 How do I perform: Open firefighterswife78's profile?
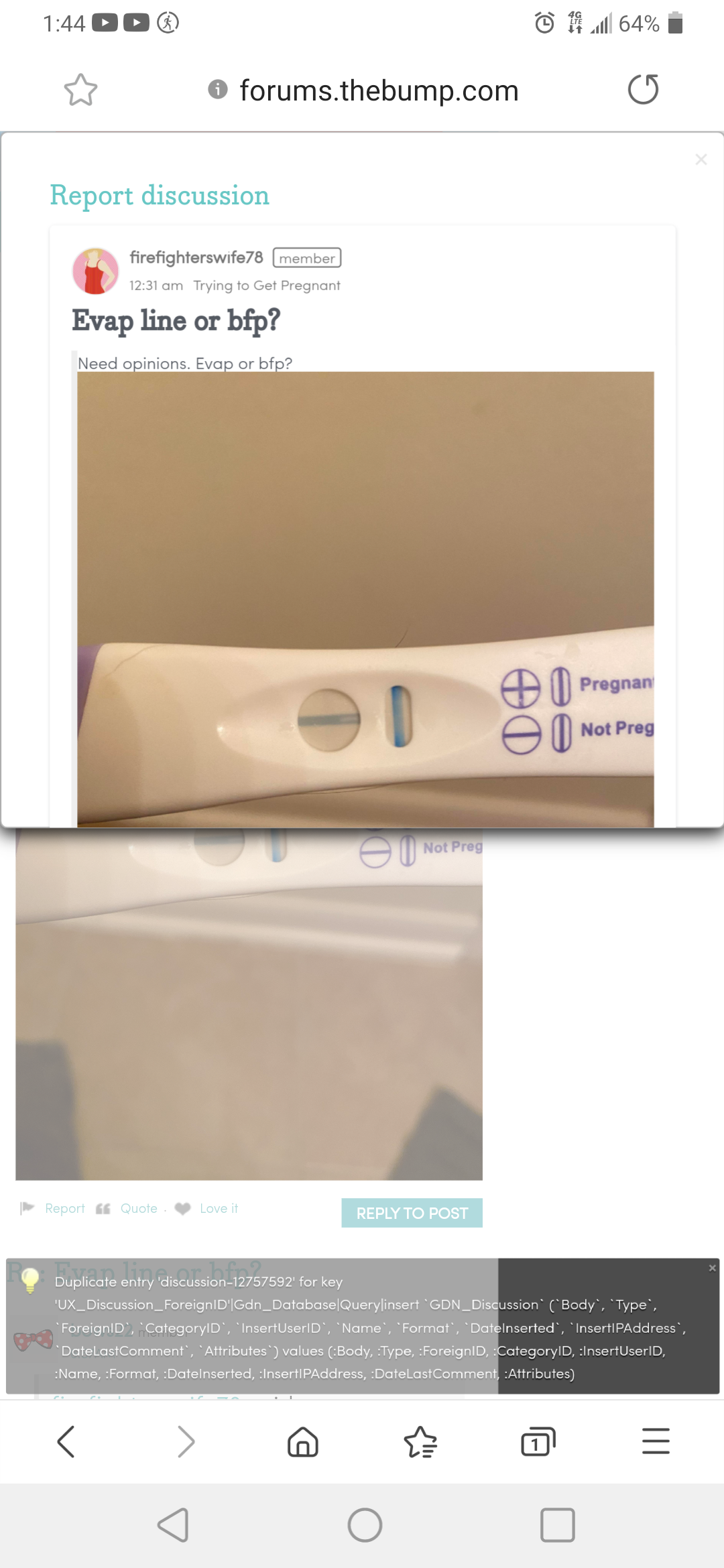pos(196,257)
